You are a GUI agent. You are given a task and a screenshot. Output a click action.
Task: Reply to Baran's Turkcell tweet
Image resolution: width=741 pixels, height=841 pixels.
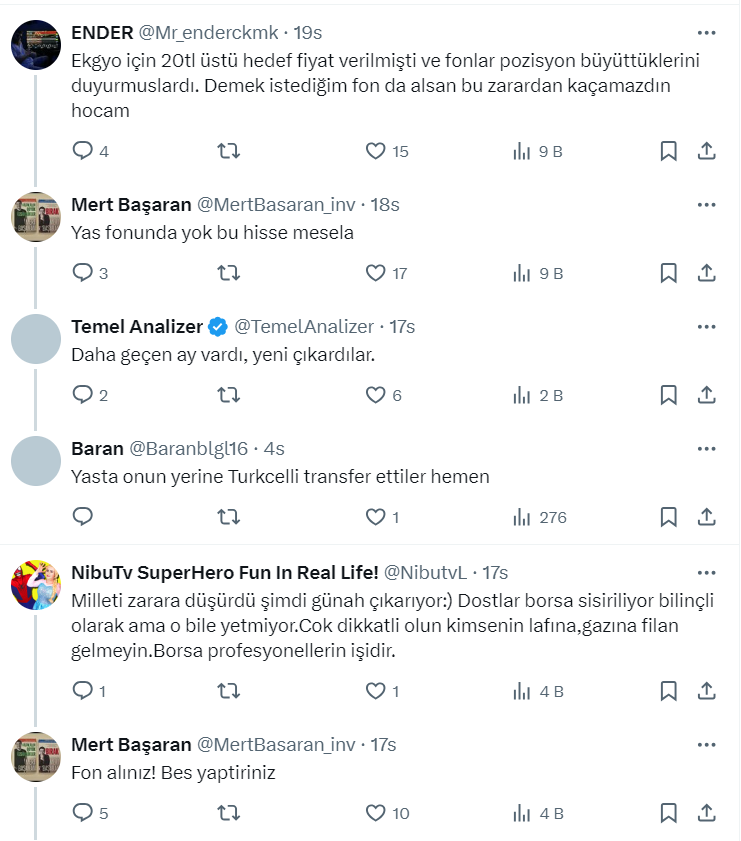pyautogui.click(x=83, y=517)
